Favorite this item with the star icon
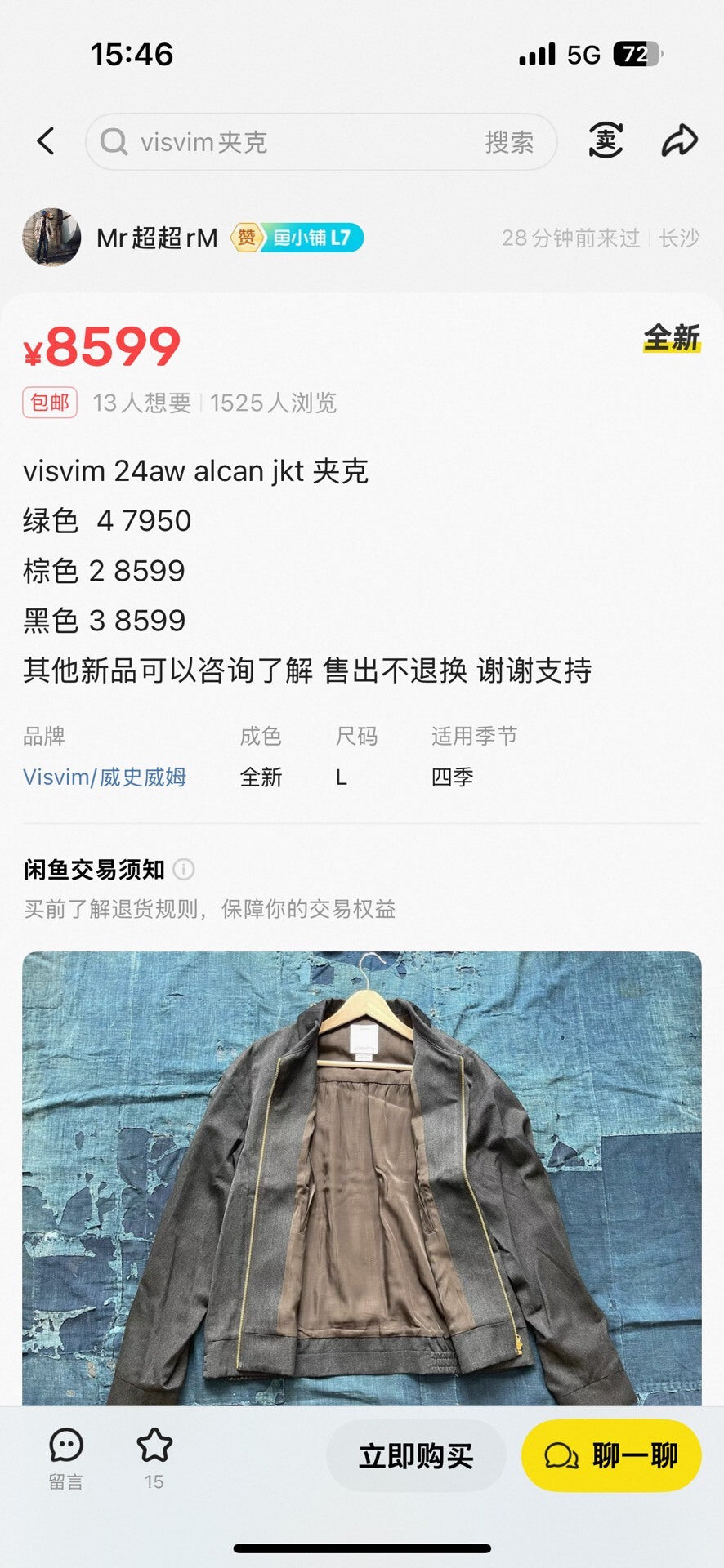Image resolution: width=724 pixels, height=1568 pixels. [154, 1457]
